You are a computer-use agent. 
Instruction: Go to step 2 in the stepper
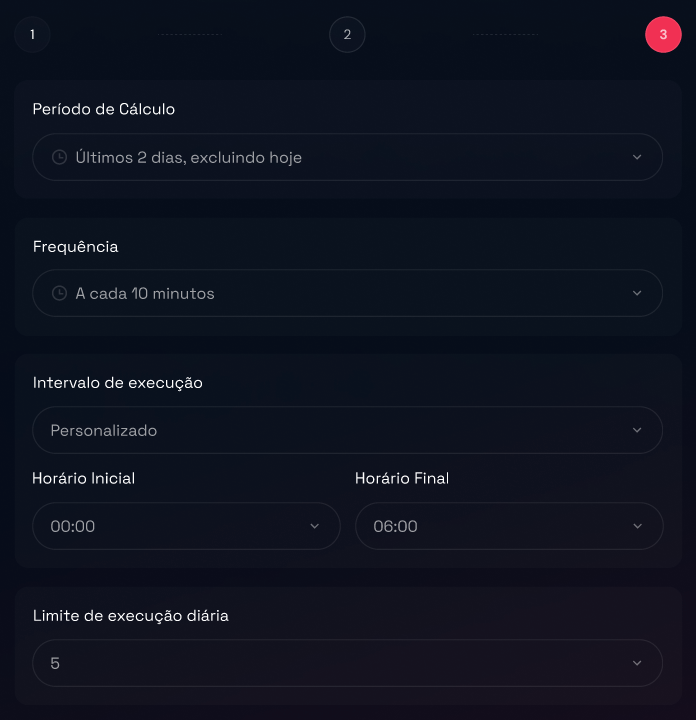coord(347,35)
